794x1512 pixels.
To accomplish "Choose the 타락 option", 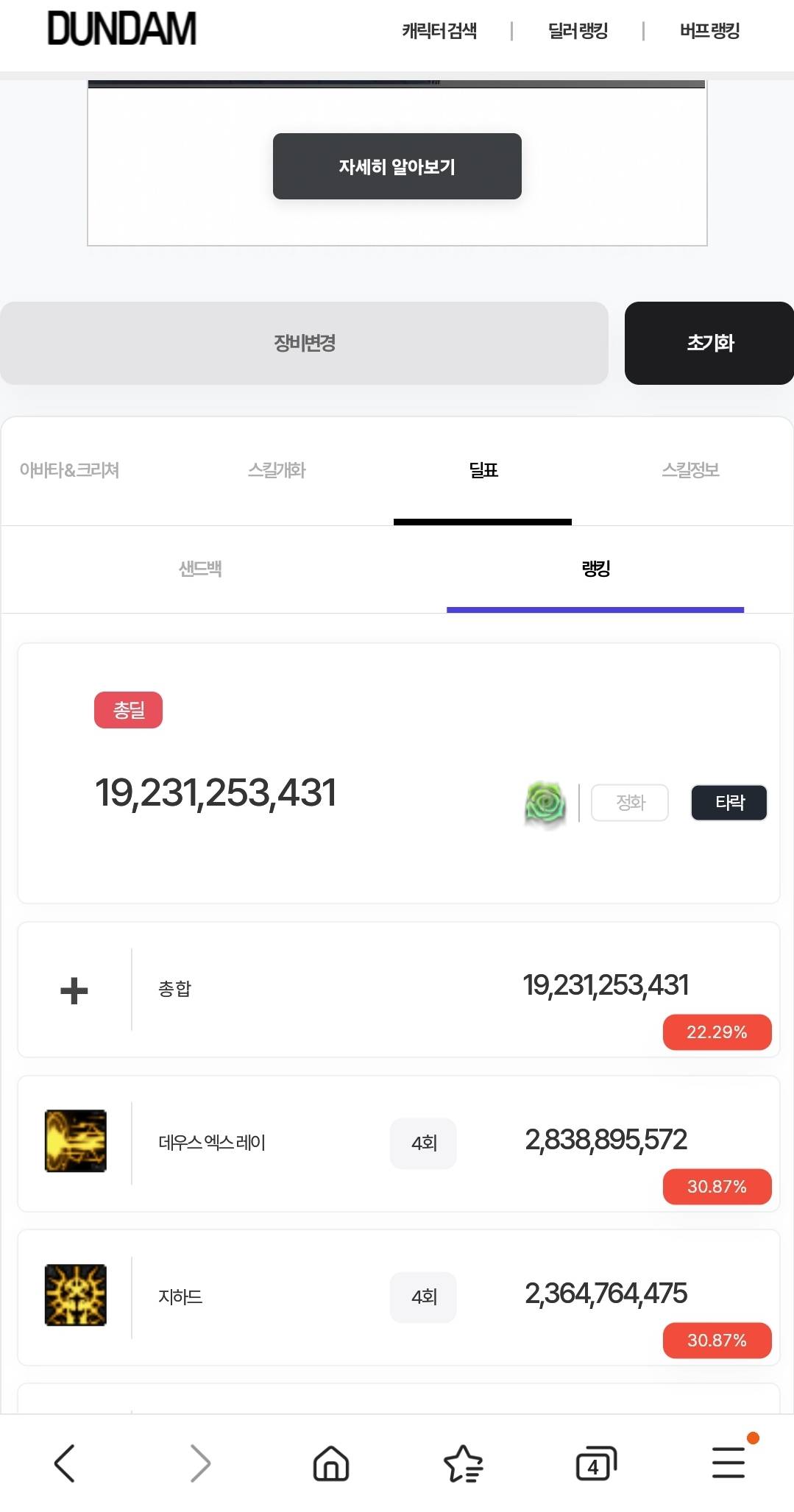I will [x=729, y=803].
